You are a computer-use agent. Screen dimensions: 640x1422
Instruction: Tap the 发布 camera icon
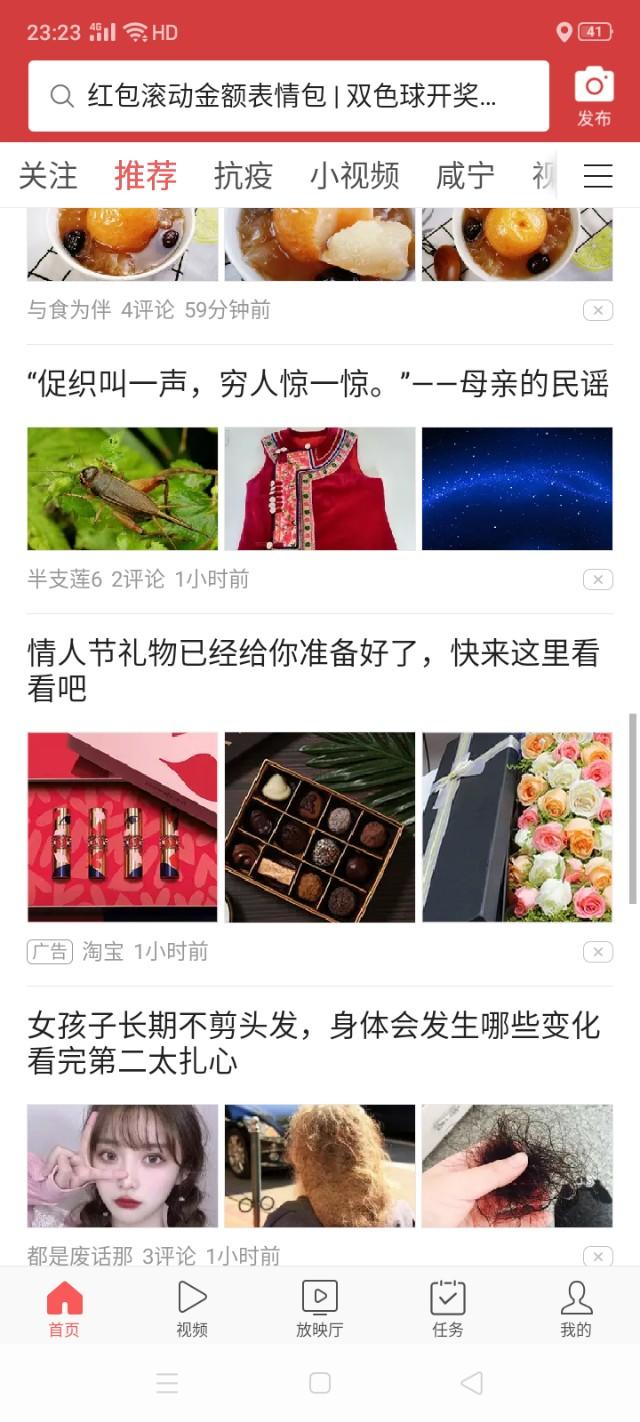[594, 95]
